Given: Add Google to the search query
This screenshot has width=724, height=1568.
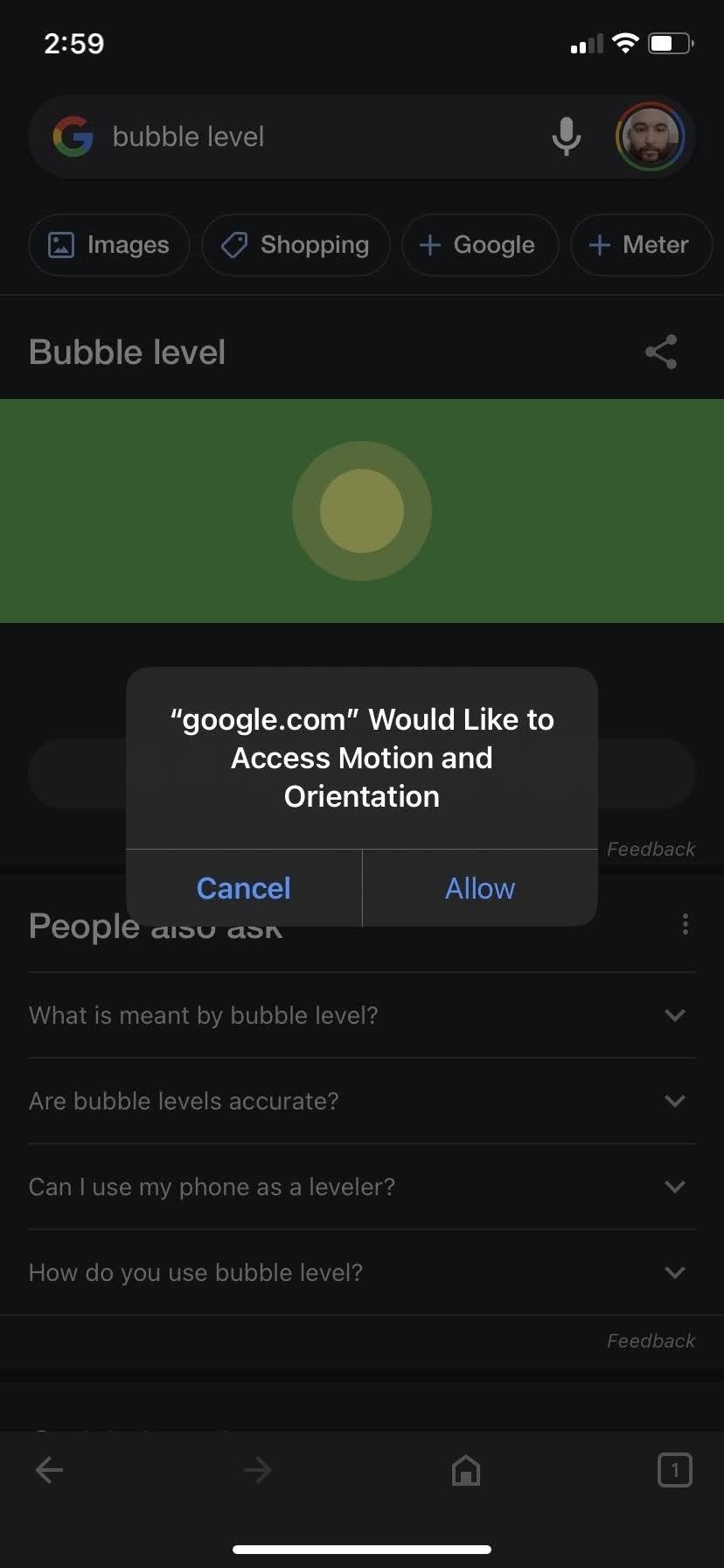Looking at the screenshot, I should pyautogui.click(x=477, y=245).
